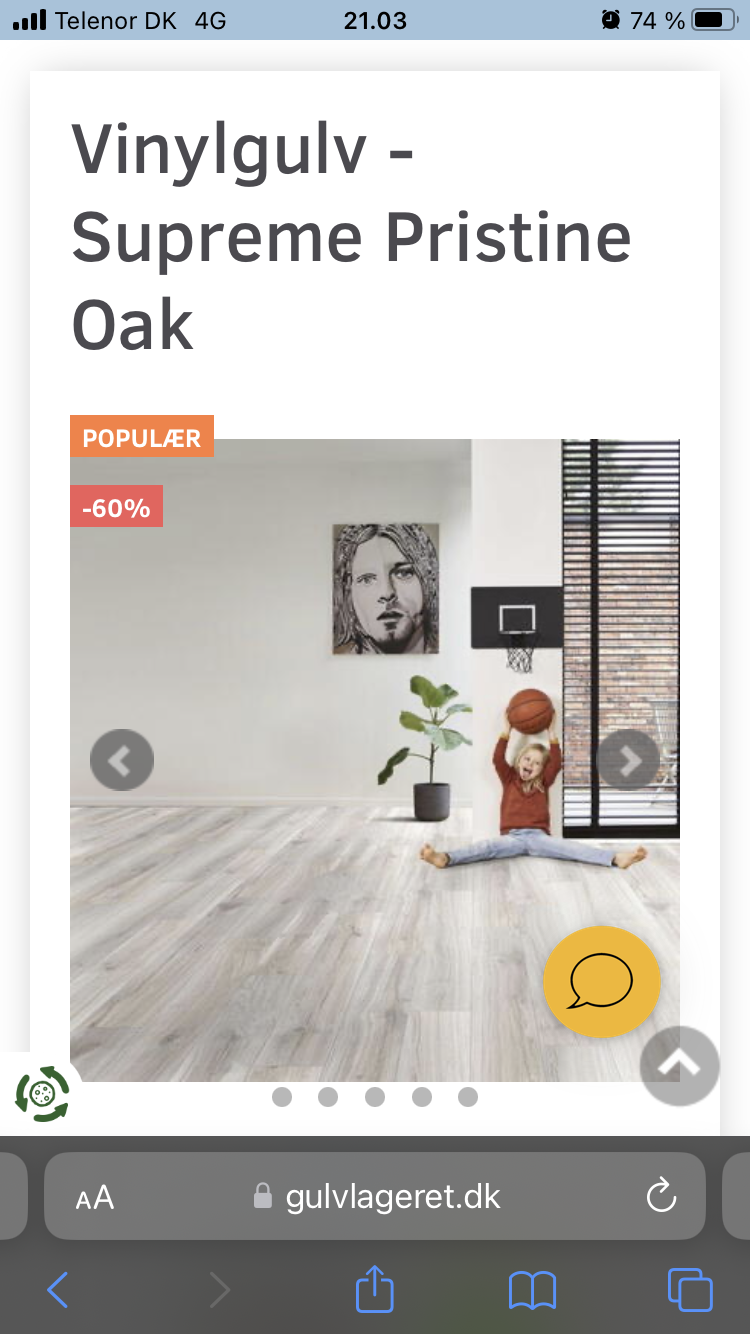Select the last image carousel dot
Image resolution: width=750 pixels, height=1334 pixels.
pos(468,1097)
